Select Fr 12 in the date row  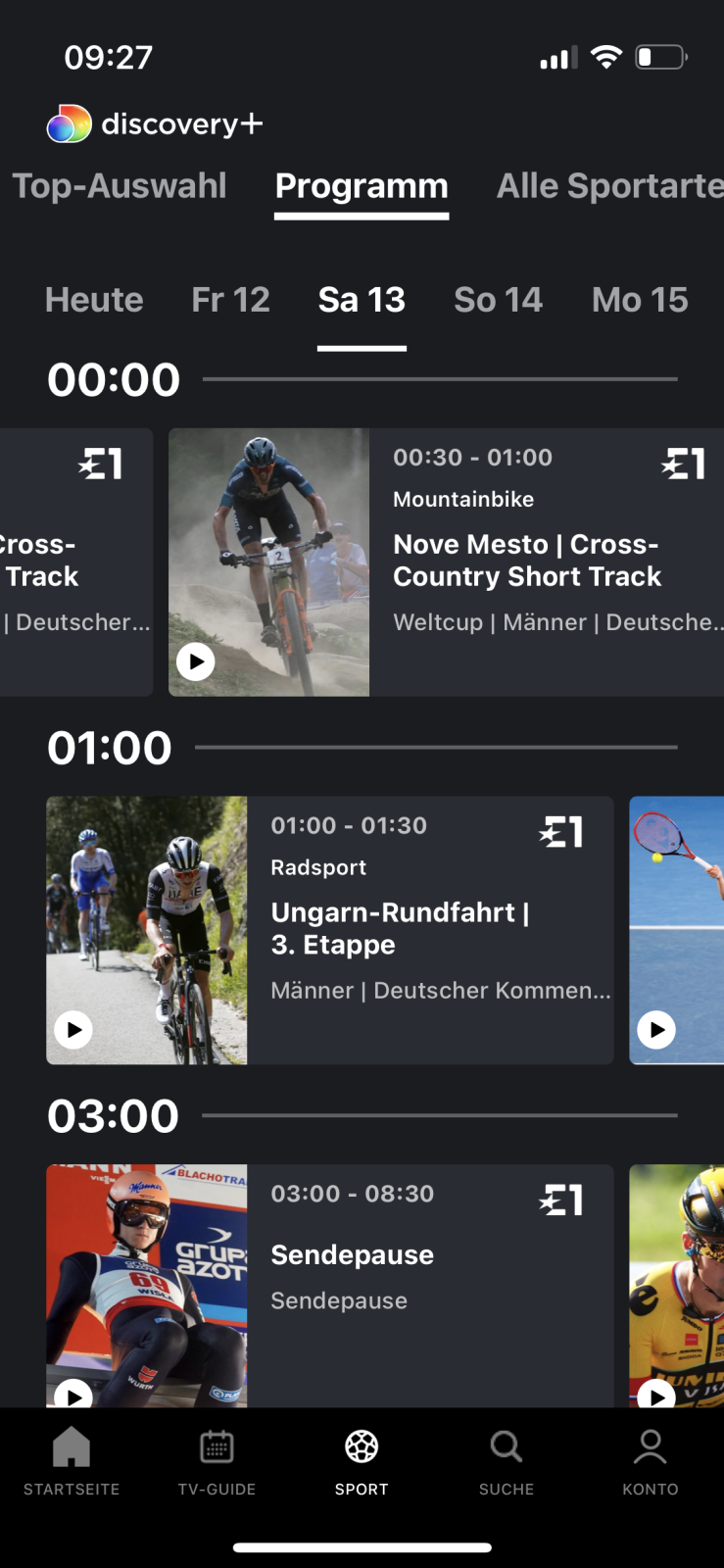tap(230, 300)
